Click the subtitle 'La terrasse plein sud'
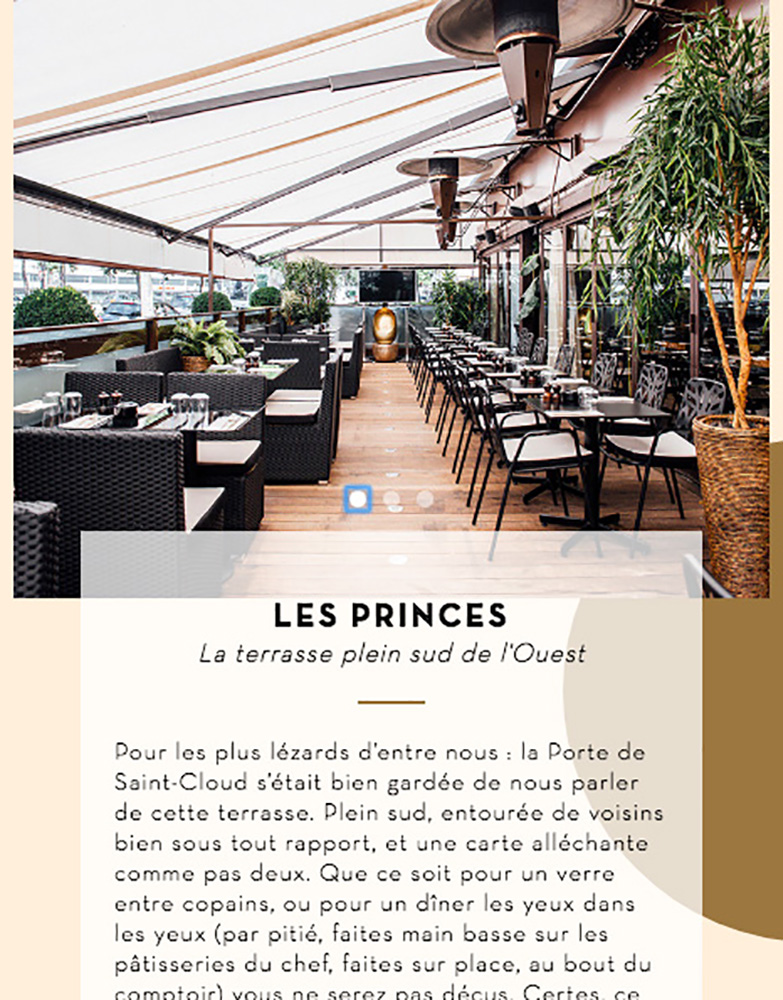This screenshot has width=783, height=1000. [x=391, y=655]
